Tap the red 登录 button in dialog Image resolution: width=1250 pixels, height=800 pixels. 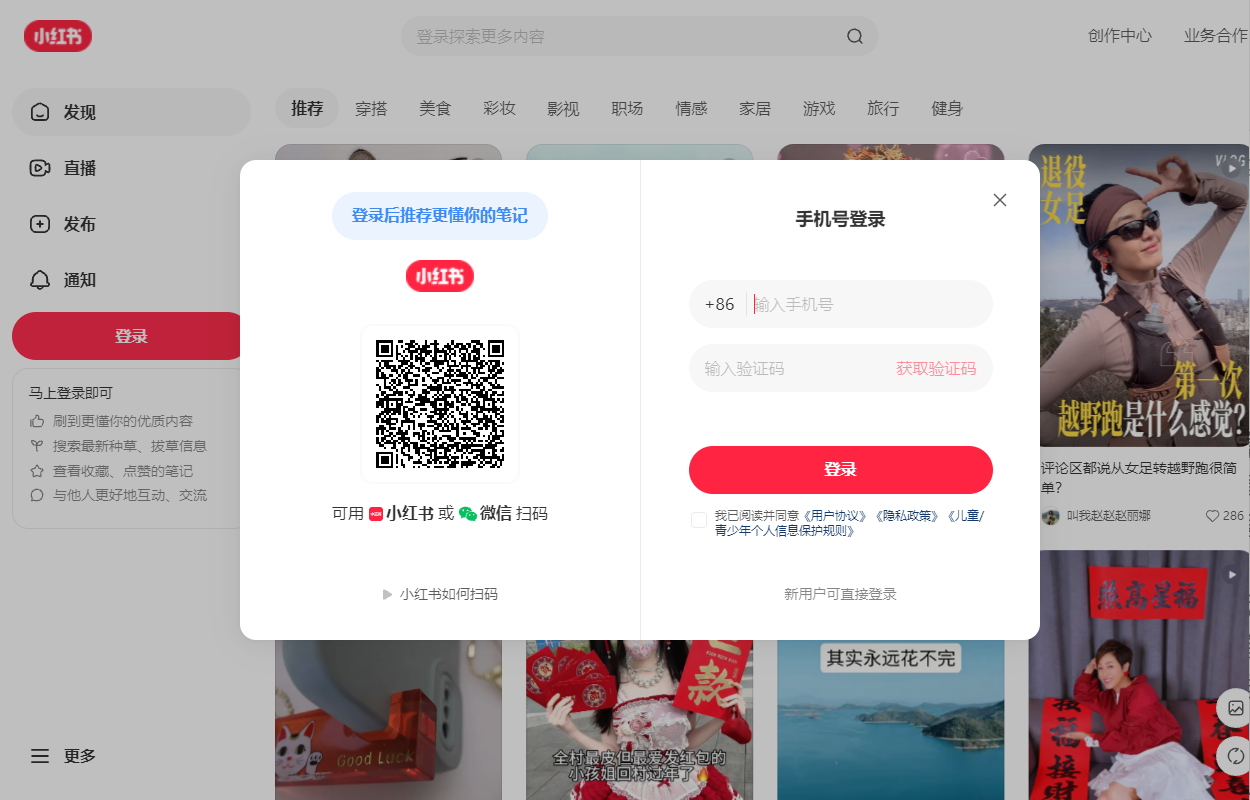[x=840, y=470]
